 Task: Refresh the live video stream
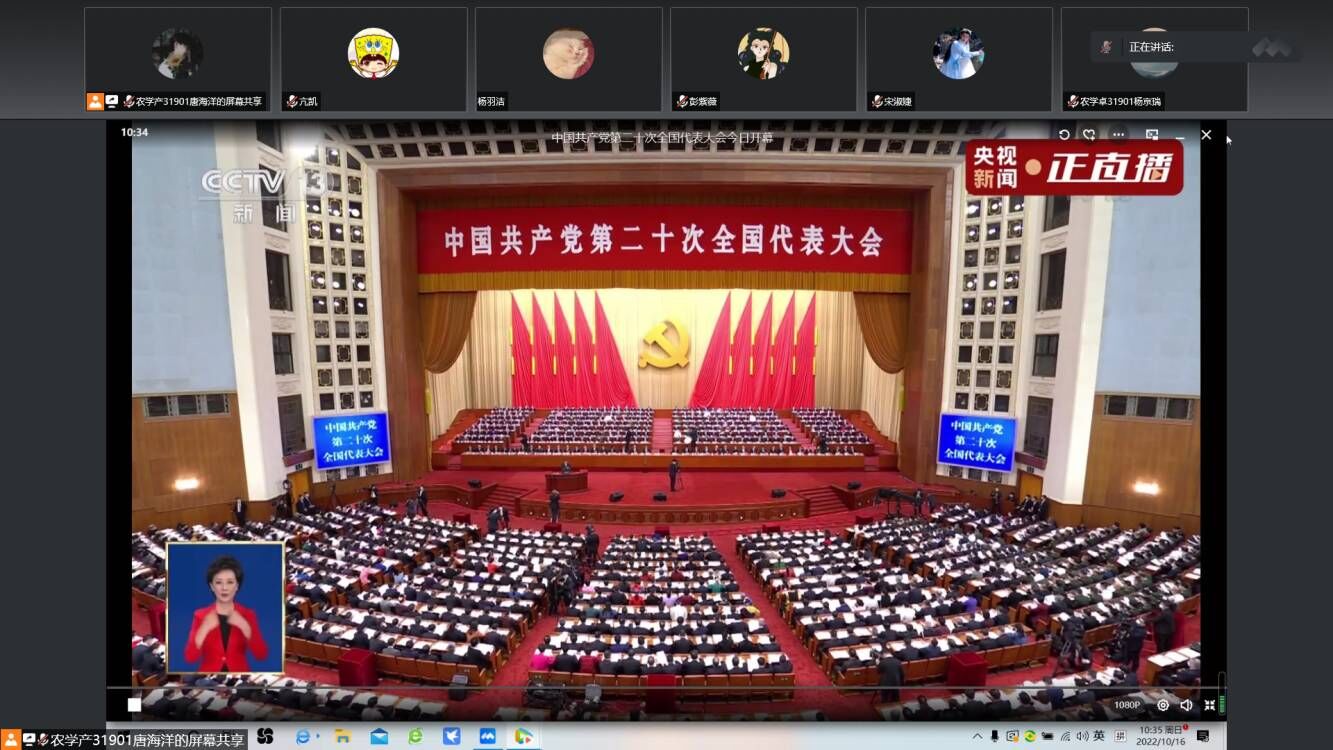click(x=1064, y=135)
